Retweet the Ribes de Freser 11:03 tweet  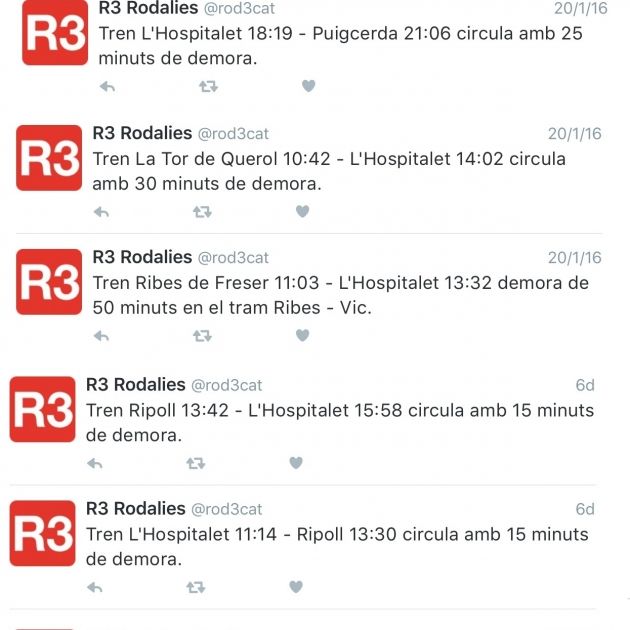(202, 336)
